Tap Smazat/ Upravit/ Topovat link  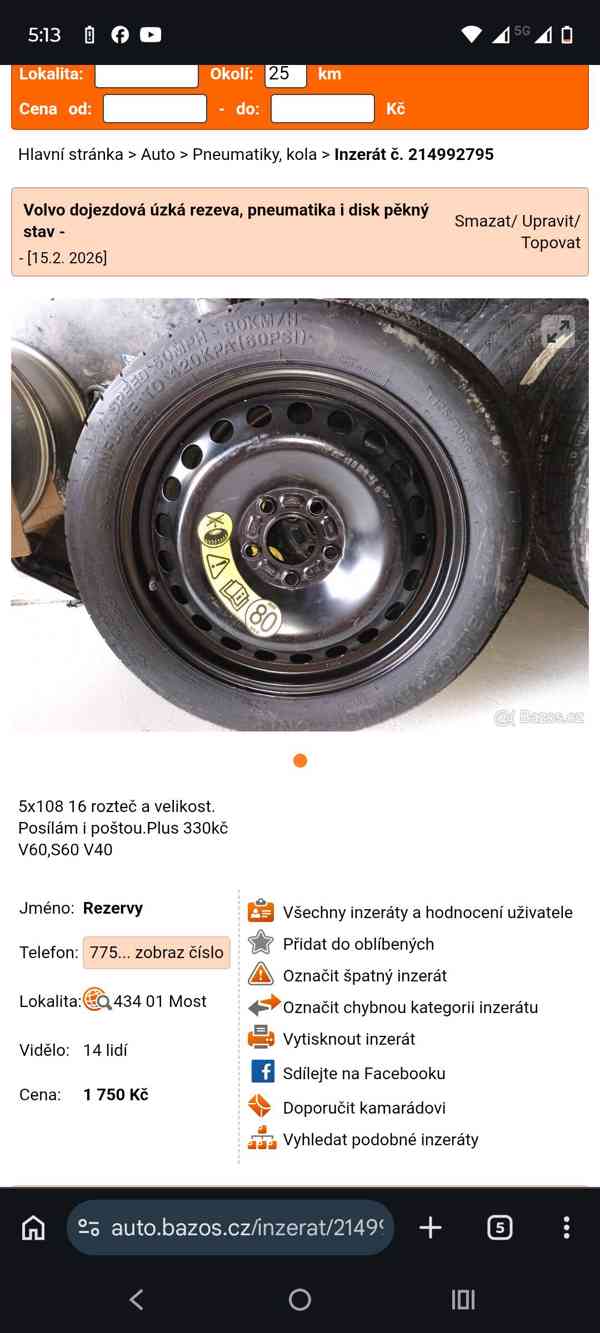pos(517,231)
